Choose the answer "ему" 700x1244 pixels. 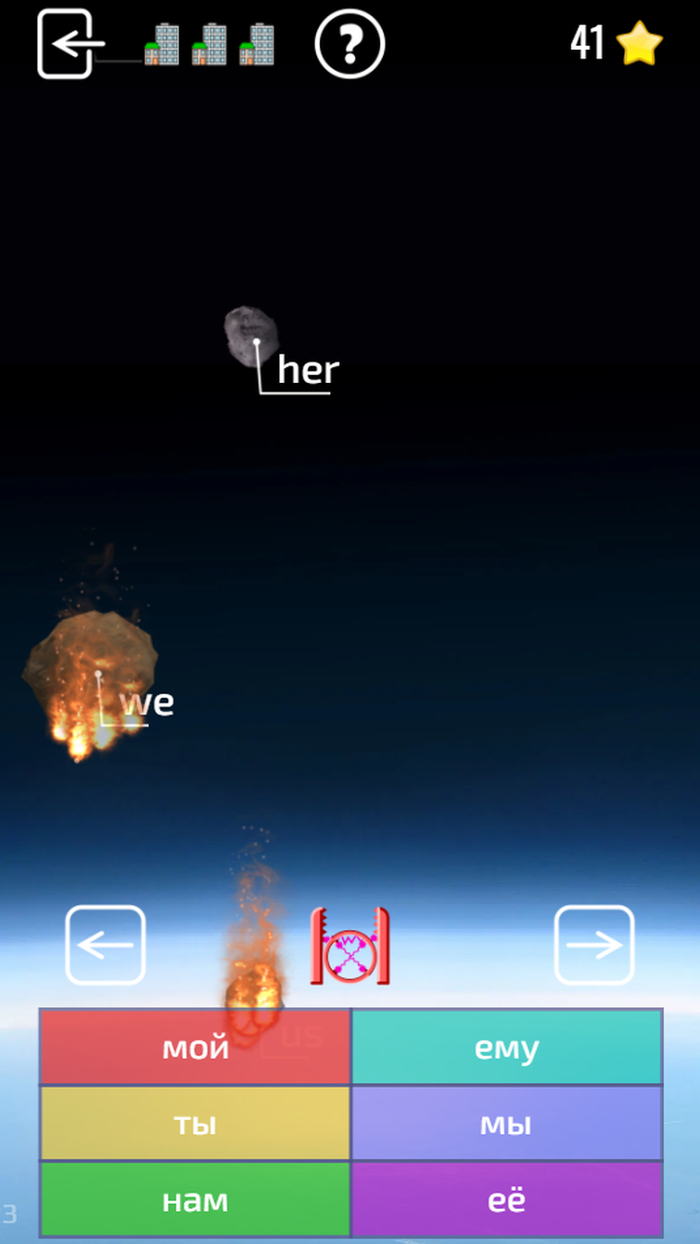click(506, 1047)
